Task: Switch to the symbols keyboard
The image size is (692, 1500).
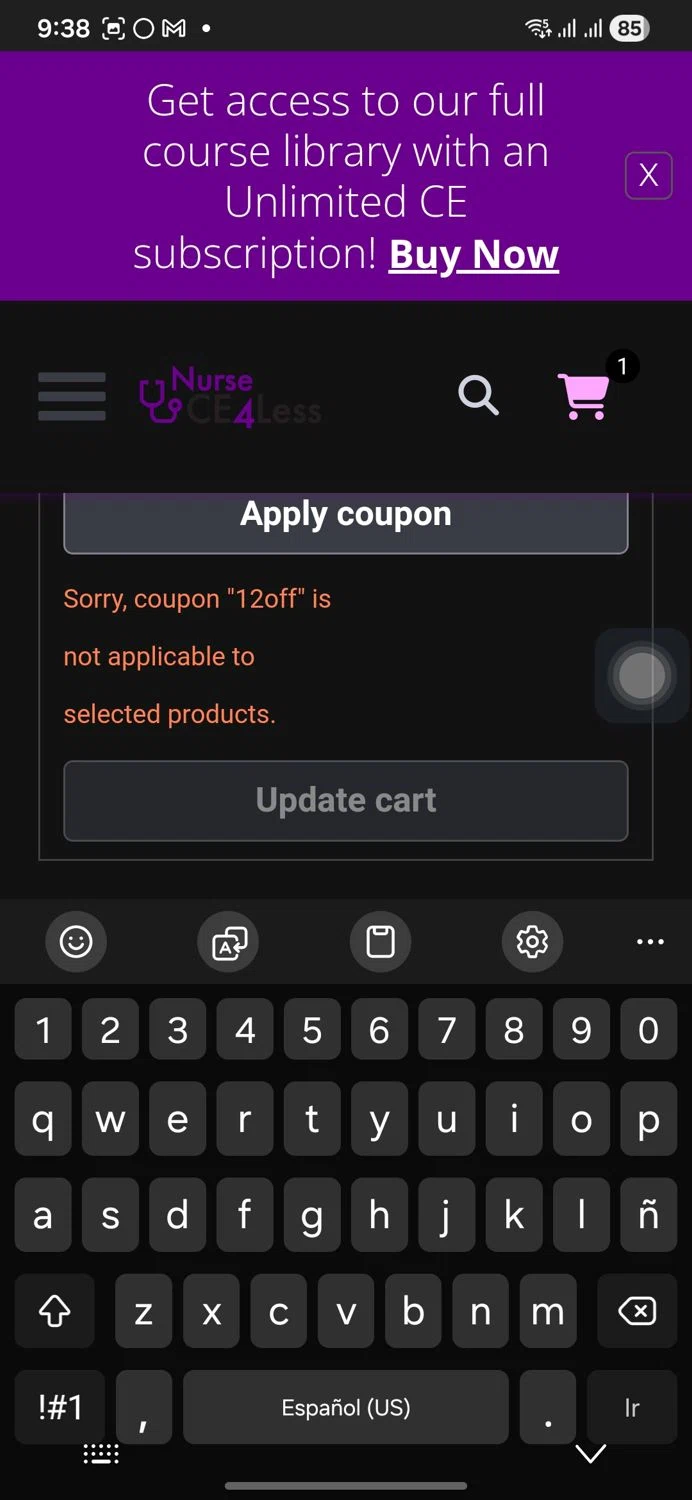Action: (x=60, y=1407)
